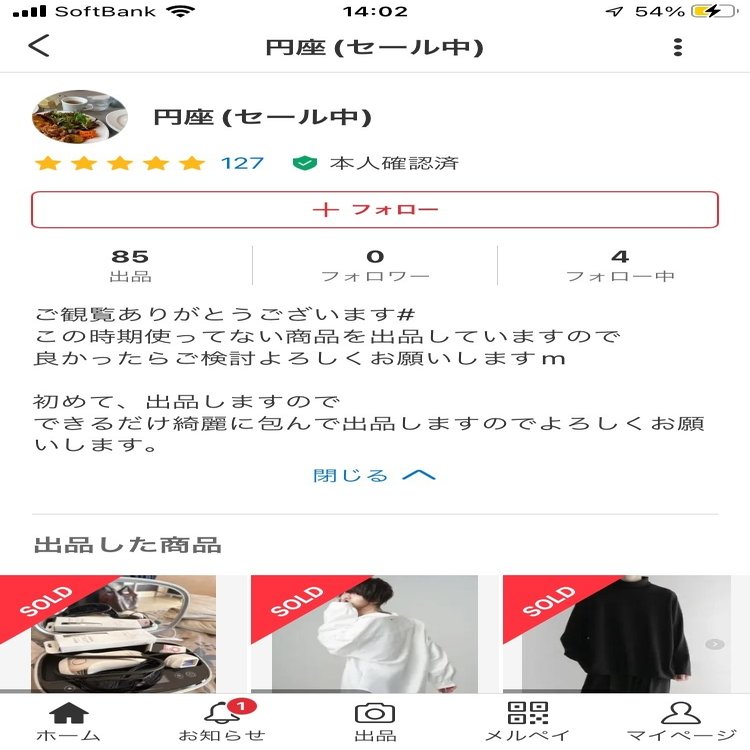Open the フォロワー followers list
This screenshot has height=750, width=750.
pyautogui.click(x=375, y=265)
